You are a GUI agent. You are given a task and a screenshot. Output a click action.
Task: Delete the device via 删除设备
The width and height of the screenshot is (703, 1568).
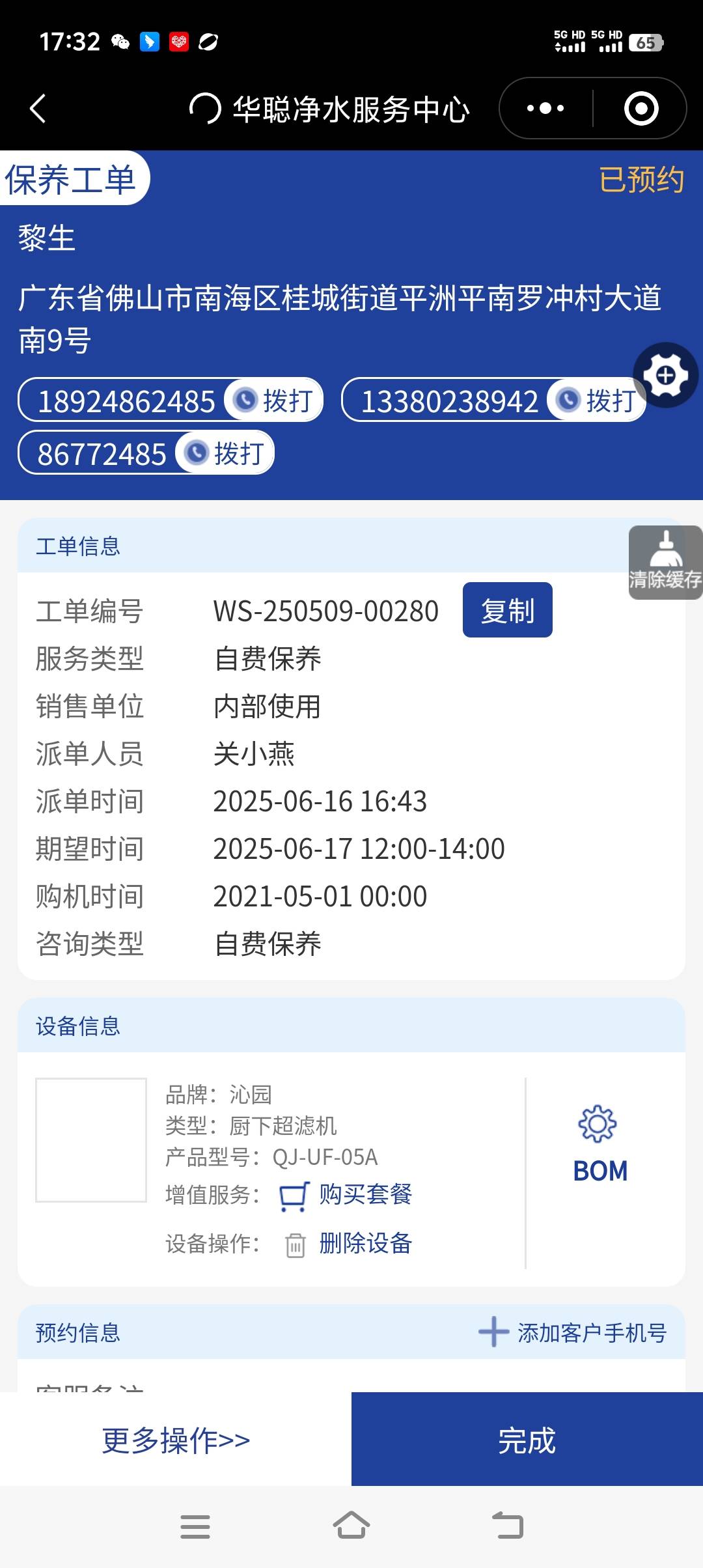tap(365, 1243)
